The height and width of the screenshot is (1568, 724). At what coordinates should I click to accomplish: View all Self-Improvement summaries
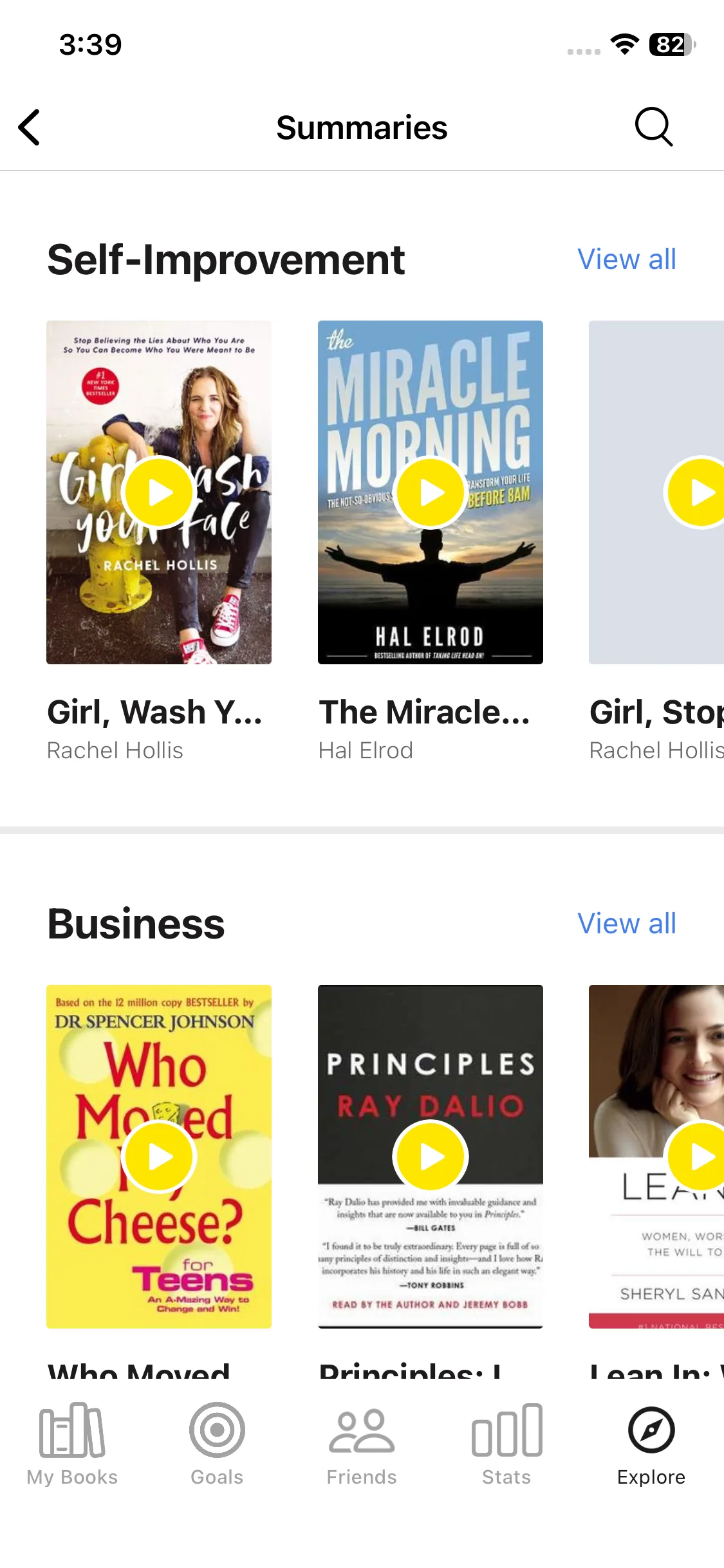(x=626, y=259)
